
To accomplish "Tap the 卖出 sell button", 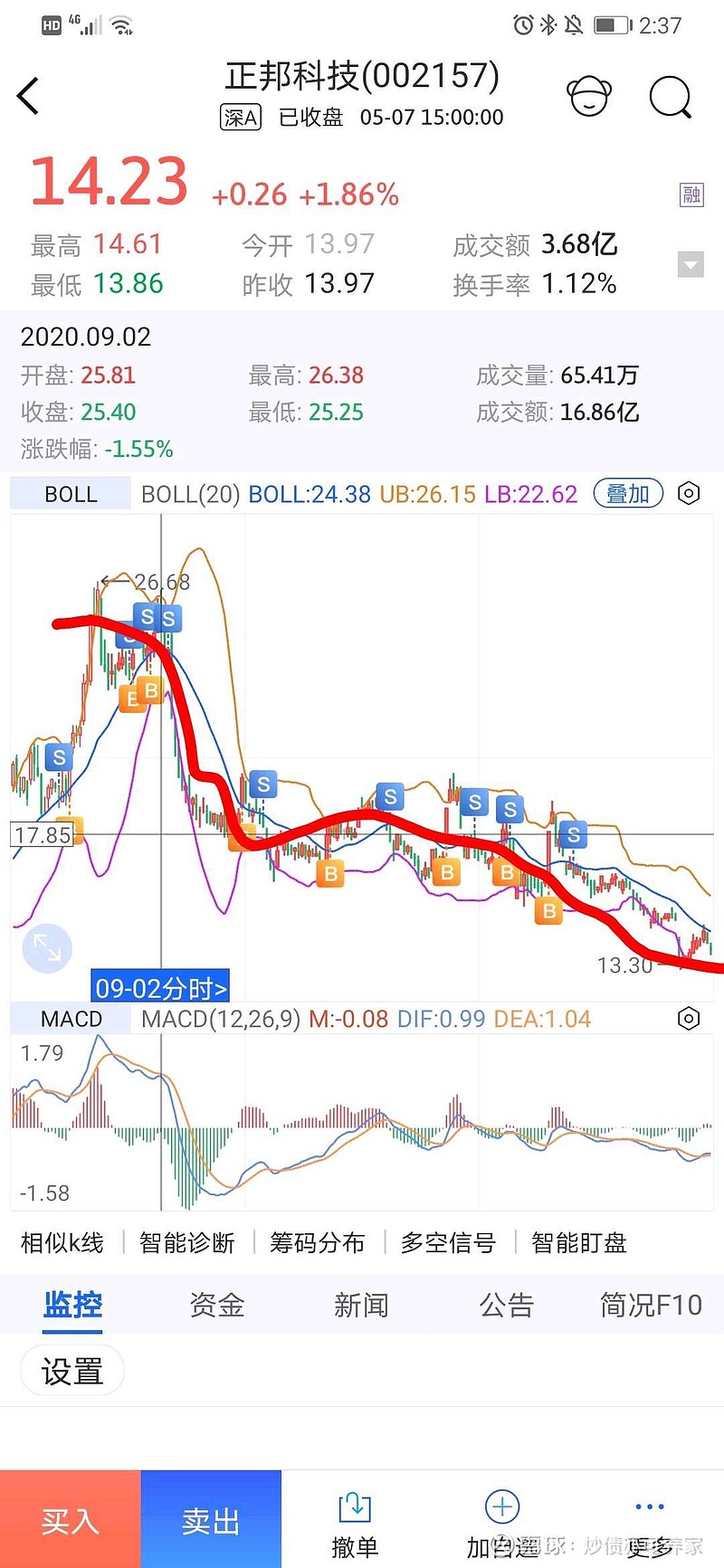I will tap(211, 1520).
